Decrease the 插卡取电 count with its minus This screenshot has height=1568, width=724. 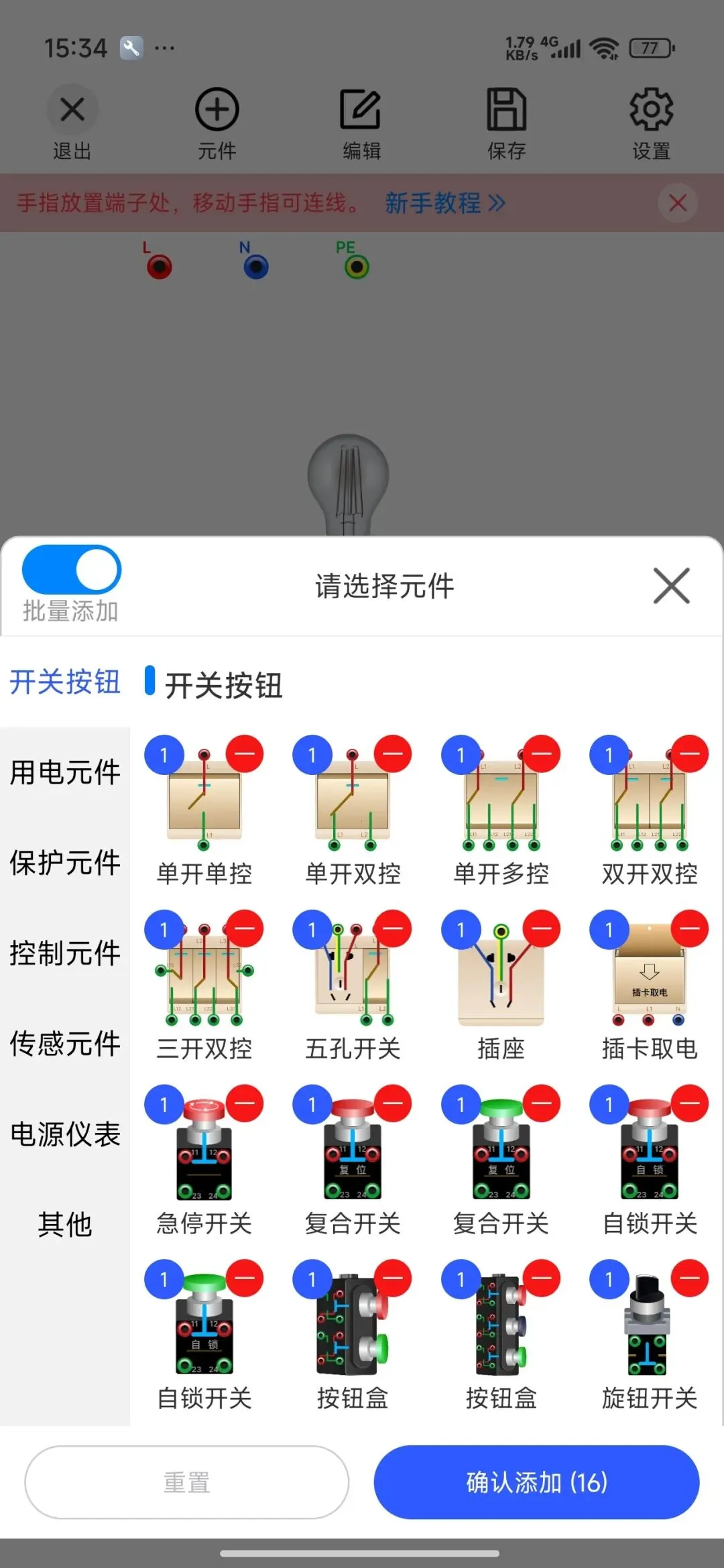click(690, 929)
